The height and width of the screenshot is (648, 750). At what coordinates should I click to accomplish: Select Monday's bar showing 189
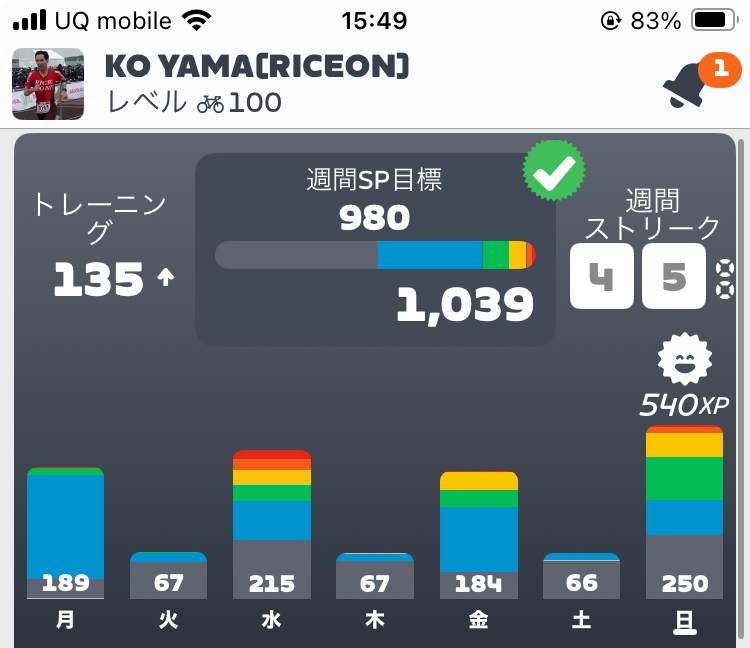coord(66,533)
